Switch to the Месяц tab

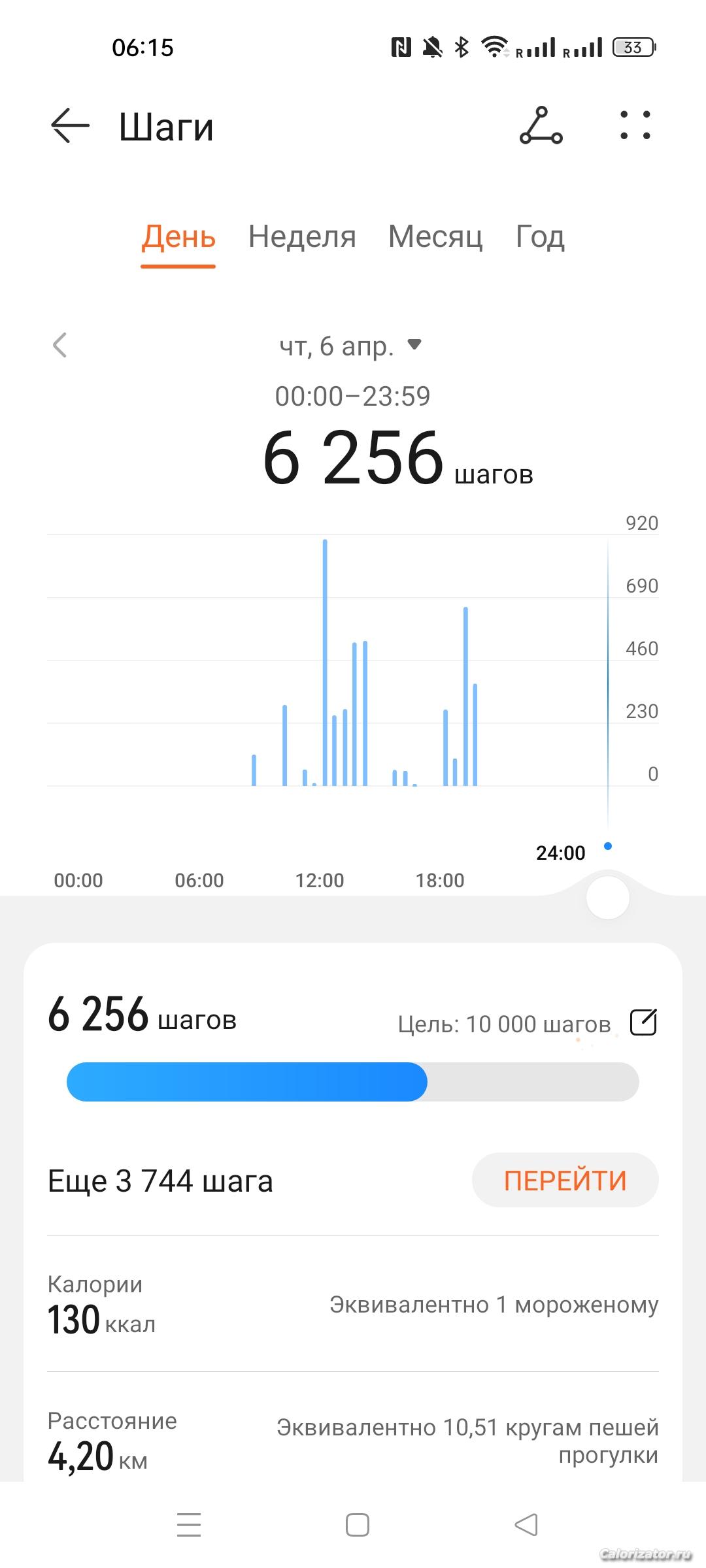[x=435, y=237]
